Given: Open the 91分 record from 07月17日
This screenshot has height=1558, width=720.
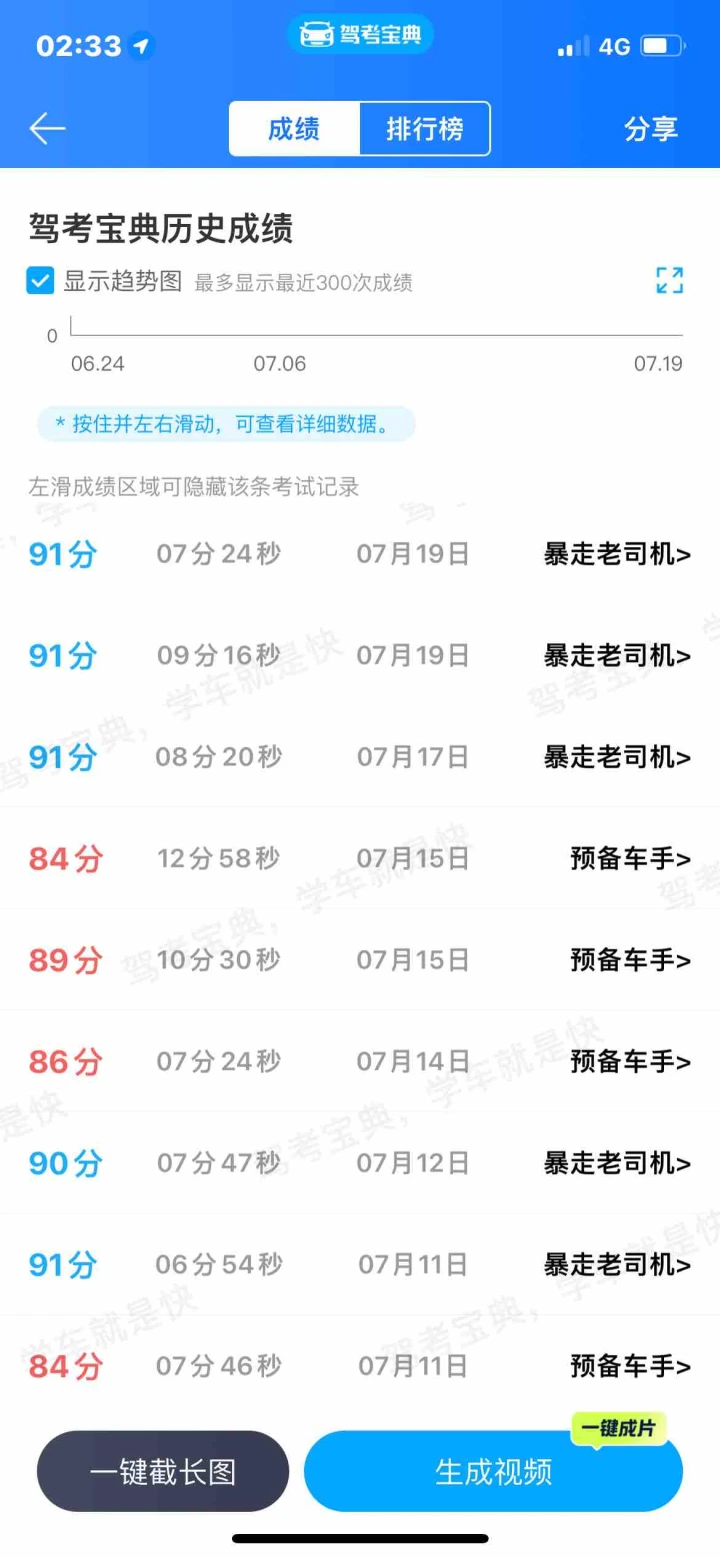Looking at the screenshot, I should click(360, 757).
